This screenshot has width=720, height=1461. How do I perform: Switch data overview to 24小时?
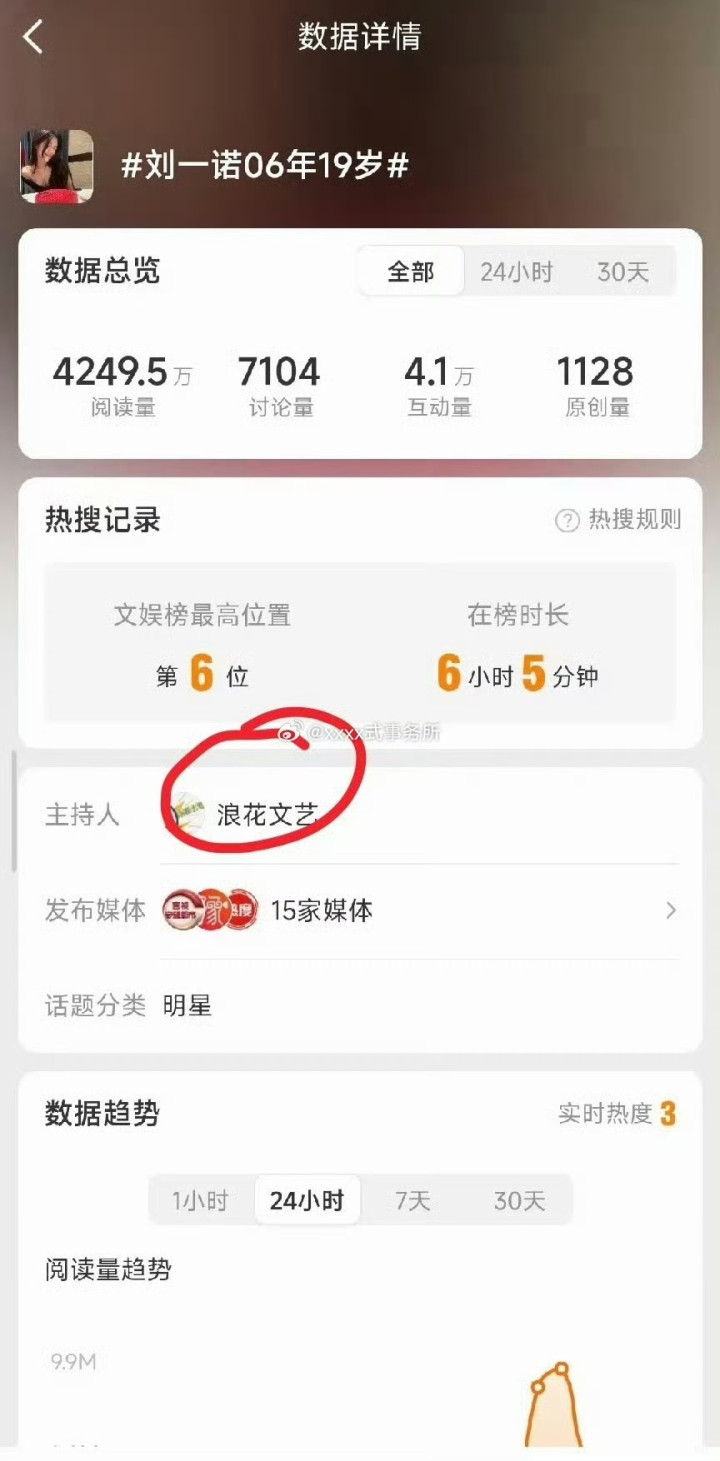516,272
